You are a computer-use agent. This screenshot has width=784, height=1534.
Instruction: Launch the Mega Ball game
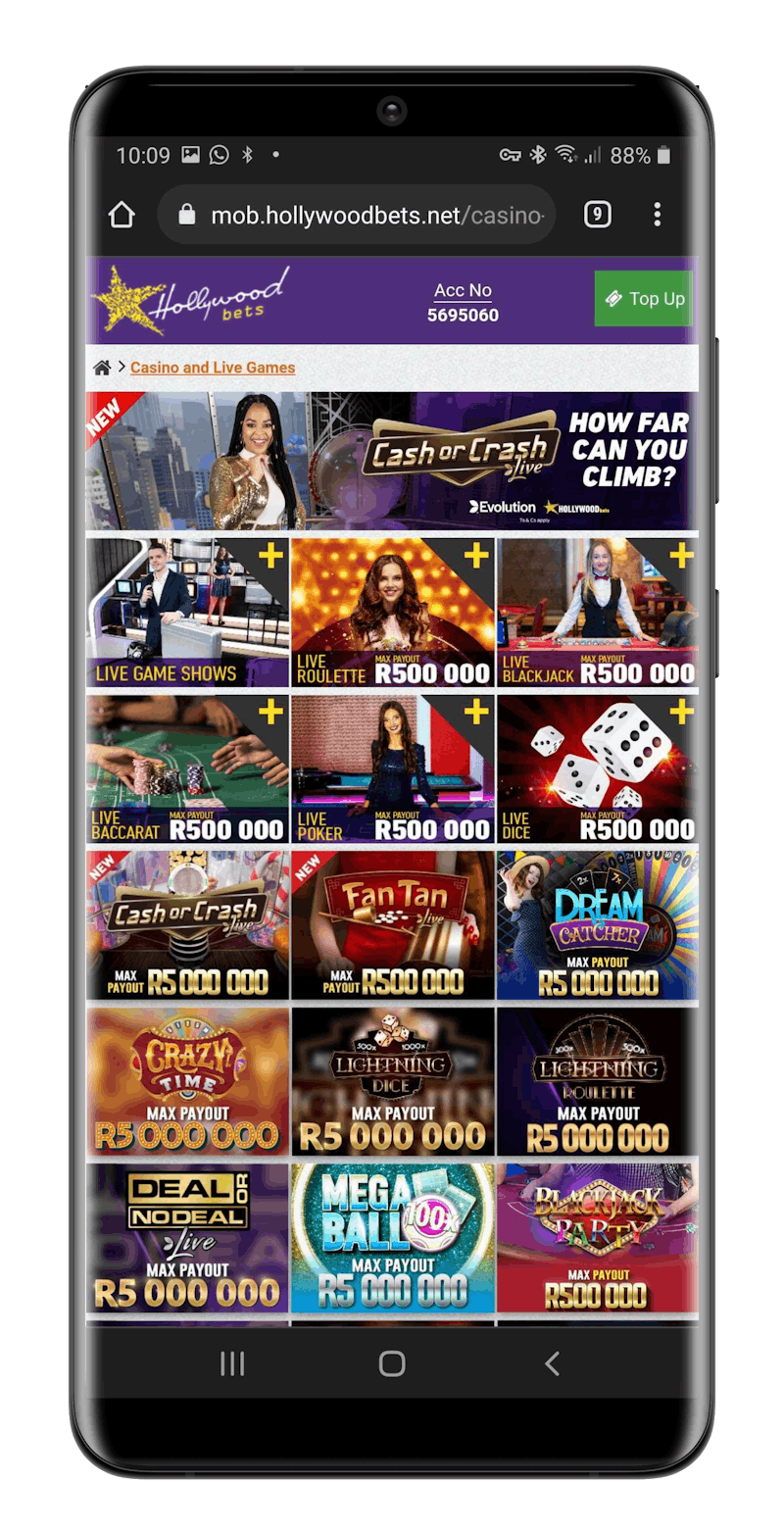click(x=392, y=1238)
